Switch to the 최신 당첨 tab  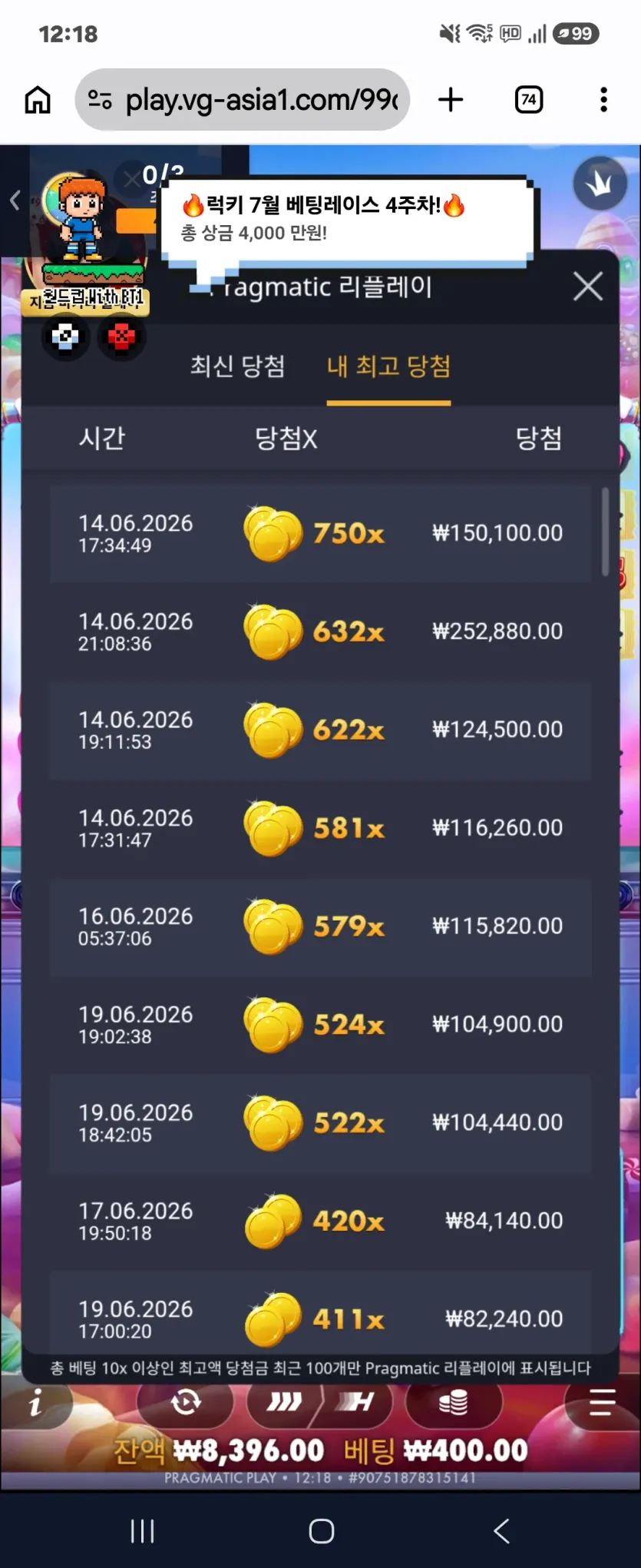click(237, 366)
